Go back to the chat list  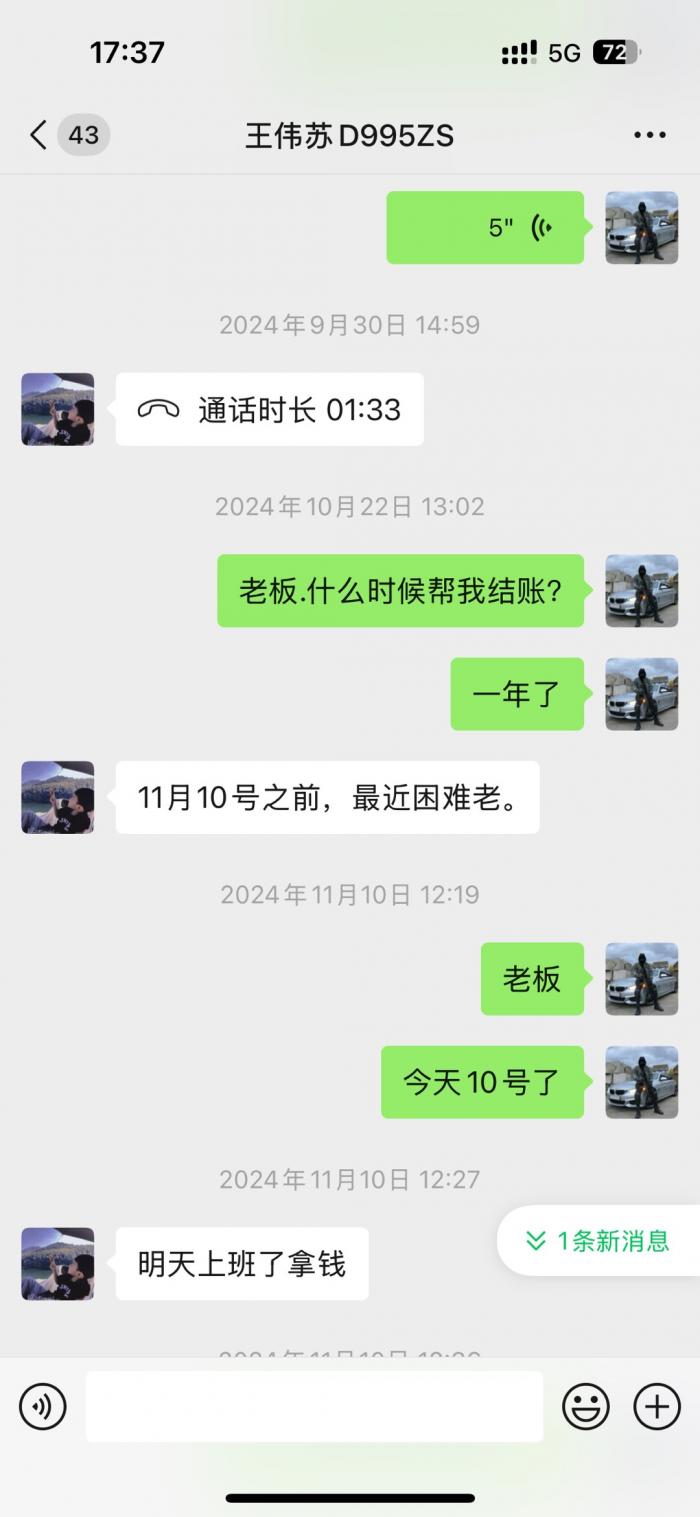point(40,135)
